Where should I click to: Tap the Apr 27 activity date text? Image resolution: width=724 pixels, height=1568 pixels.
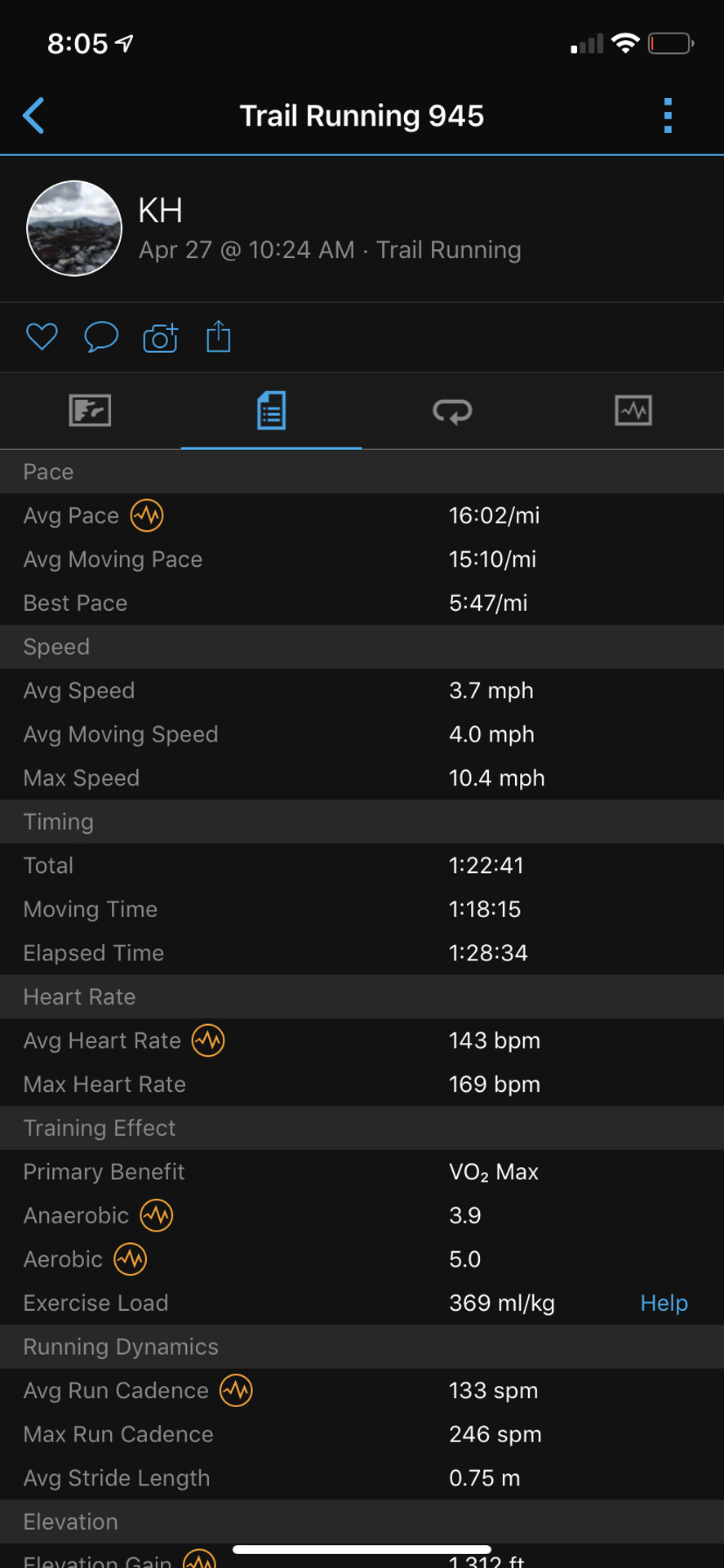tap(244, 250)
